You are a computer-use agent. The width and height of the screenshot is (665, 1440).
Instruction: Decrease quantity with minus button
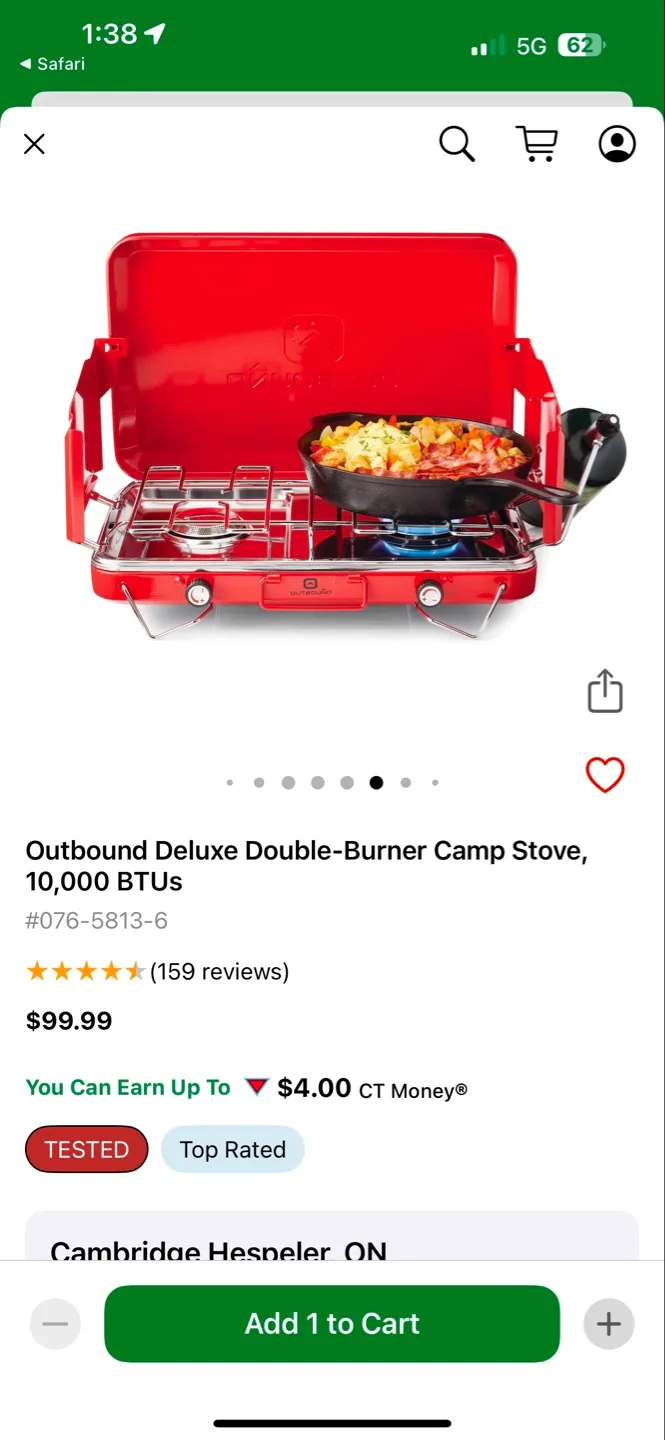[55, 1324]
